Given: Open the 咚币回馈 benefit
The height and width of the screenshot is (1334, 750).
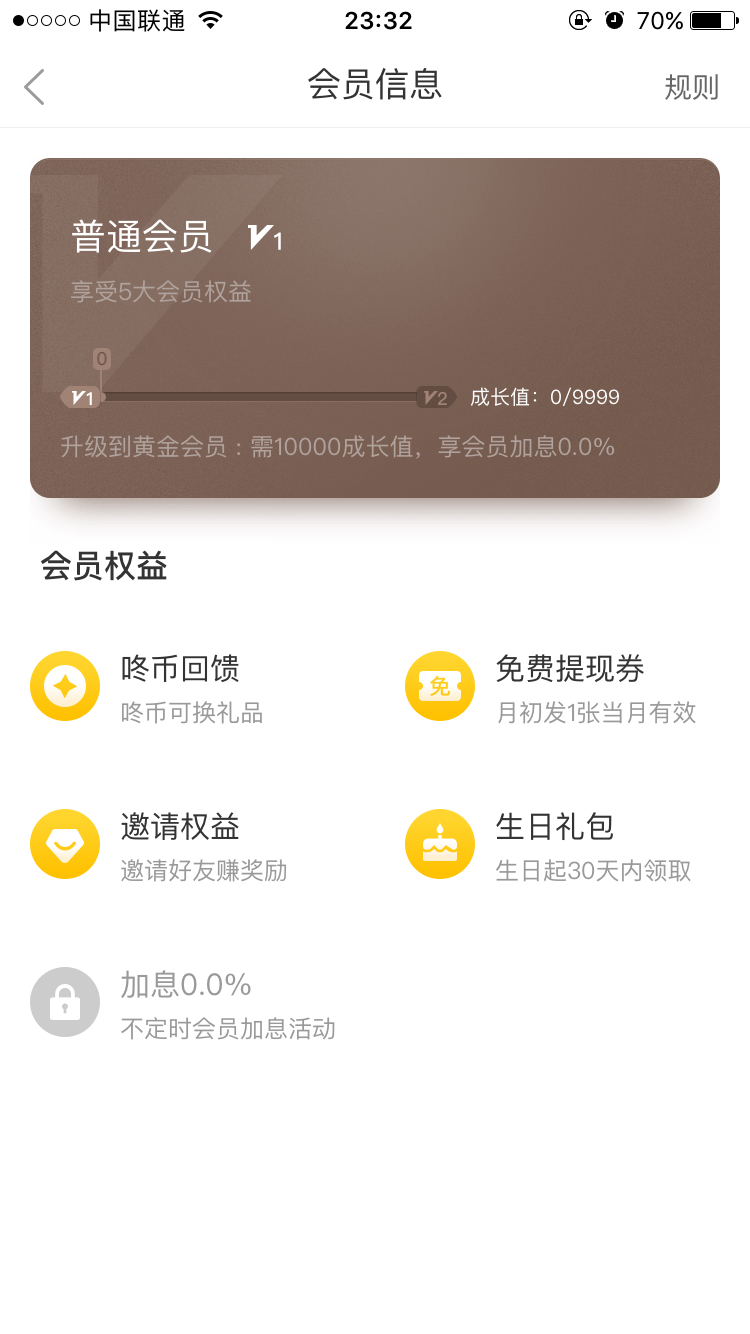Looking at the screenshot, I should [x=148, y=687].
